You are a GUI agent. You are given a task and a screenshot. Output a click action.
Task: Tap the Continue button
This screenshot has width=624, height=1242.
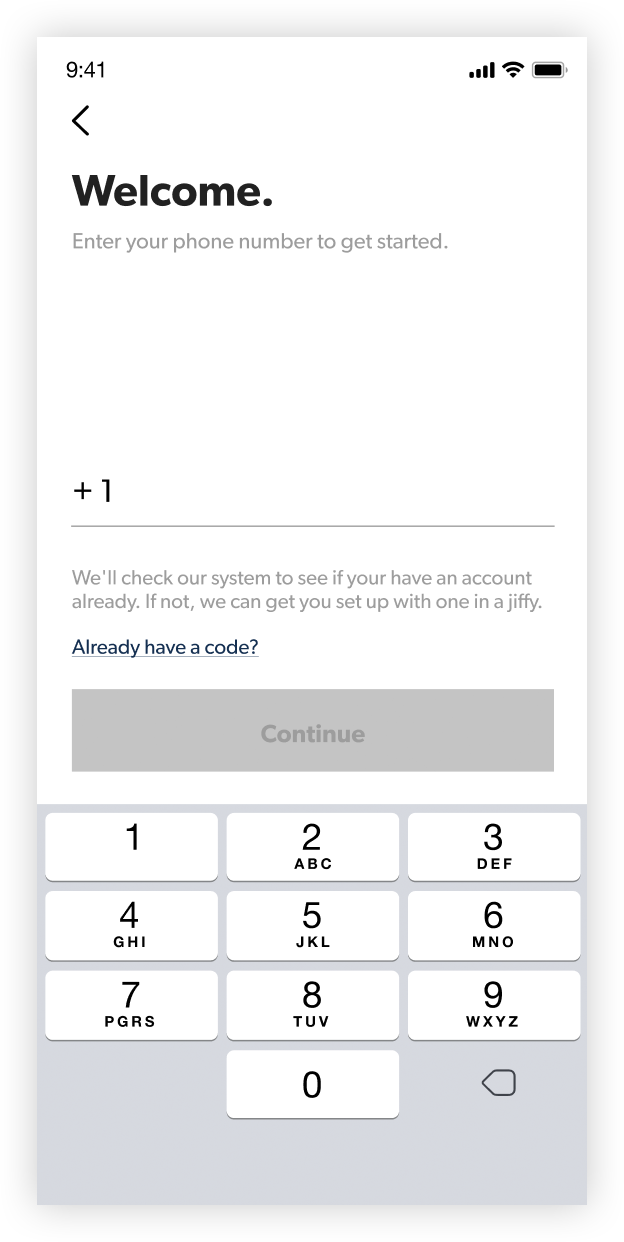[312, 731]
